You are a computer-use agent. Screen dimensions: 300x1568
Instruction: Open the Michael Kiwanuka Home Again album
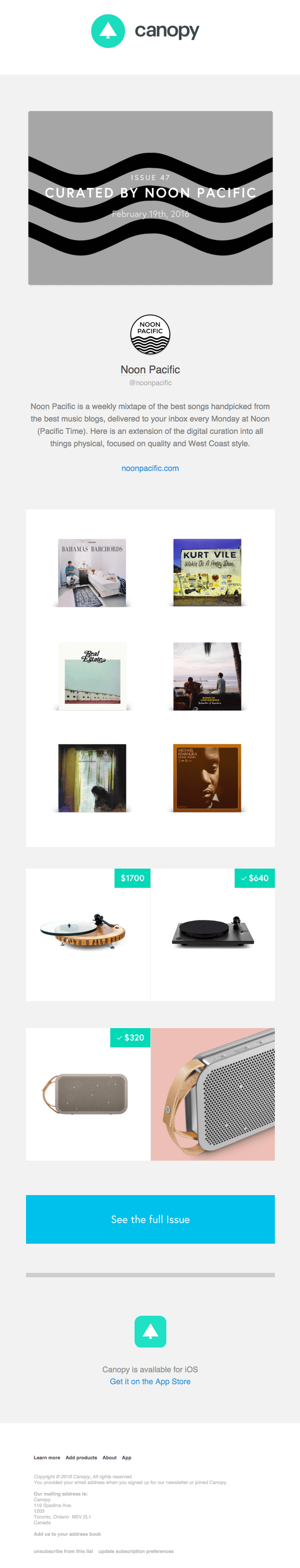coord(207,777)
